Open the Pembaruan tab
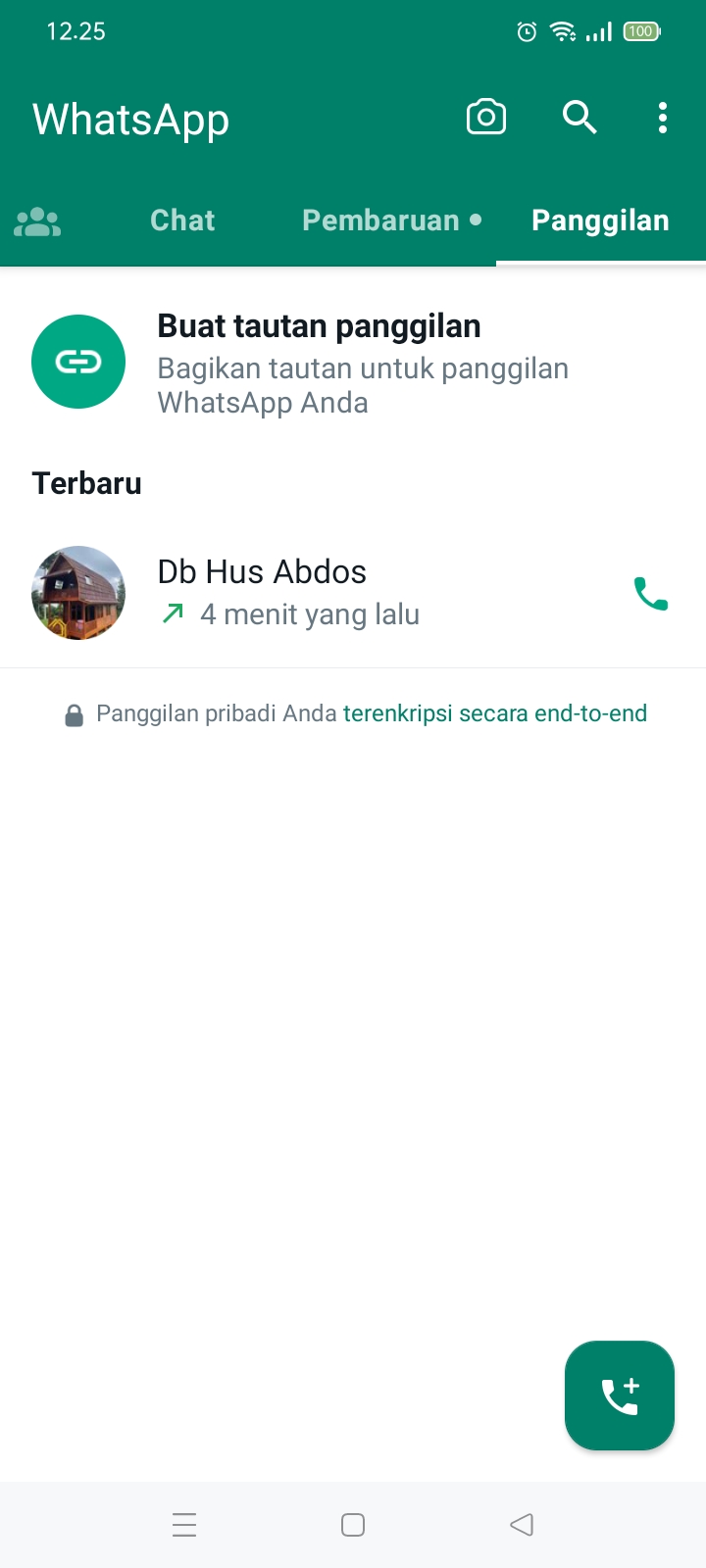Screen dimensions: 706x1568 point(381,220)
